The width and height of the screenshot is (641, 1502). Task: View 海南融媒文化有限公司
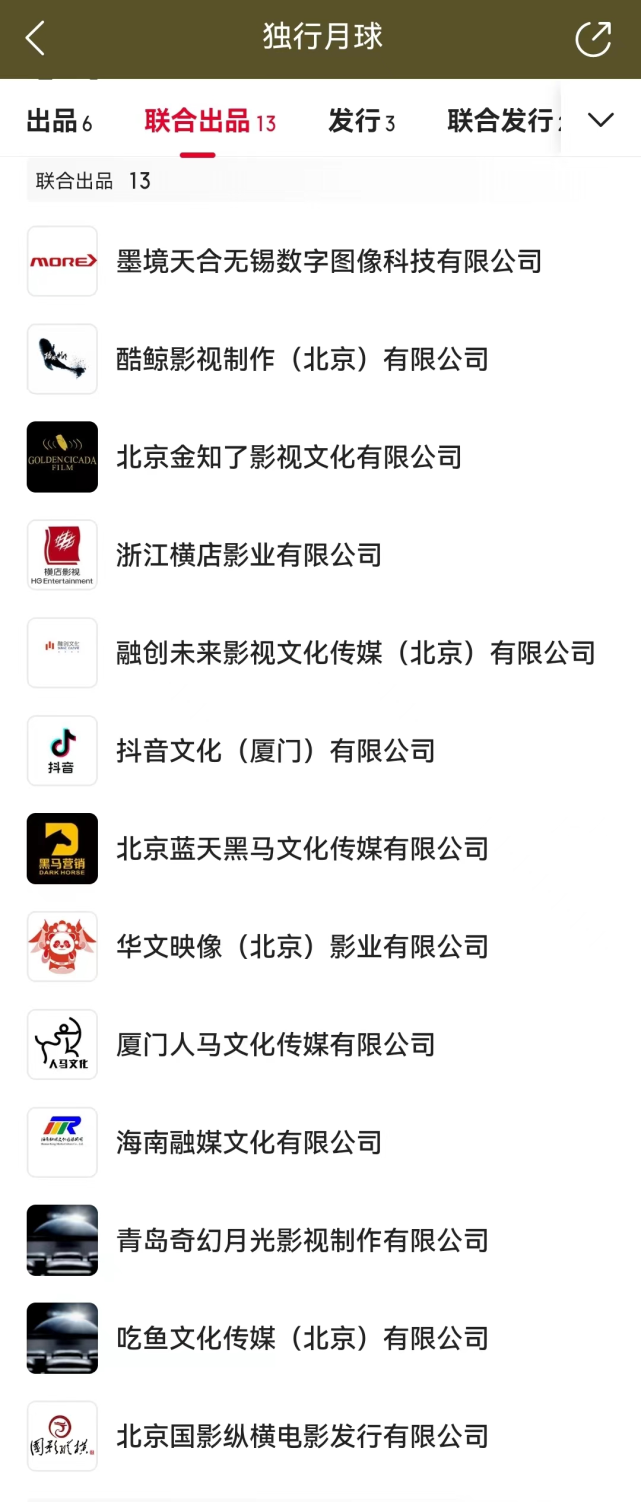coord(249,1142)
